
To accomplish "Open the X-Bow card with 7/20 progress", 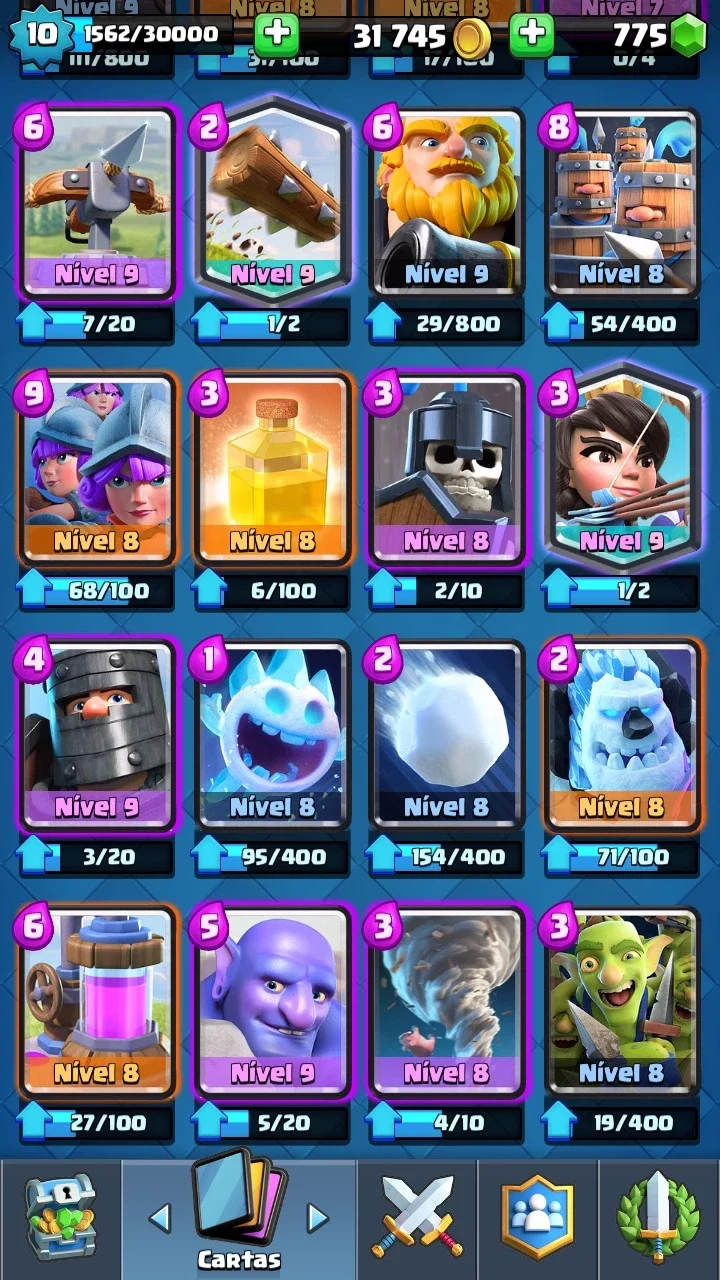I will pyautogui.click(x=97, y=204).
